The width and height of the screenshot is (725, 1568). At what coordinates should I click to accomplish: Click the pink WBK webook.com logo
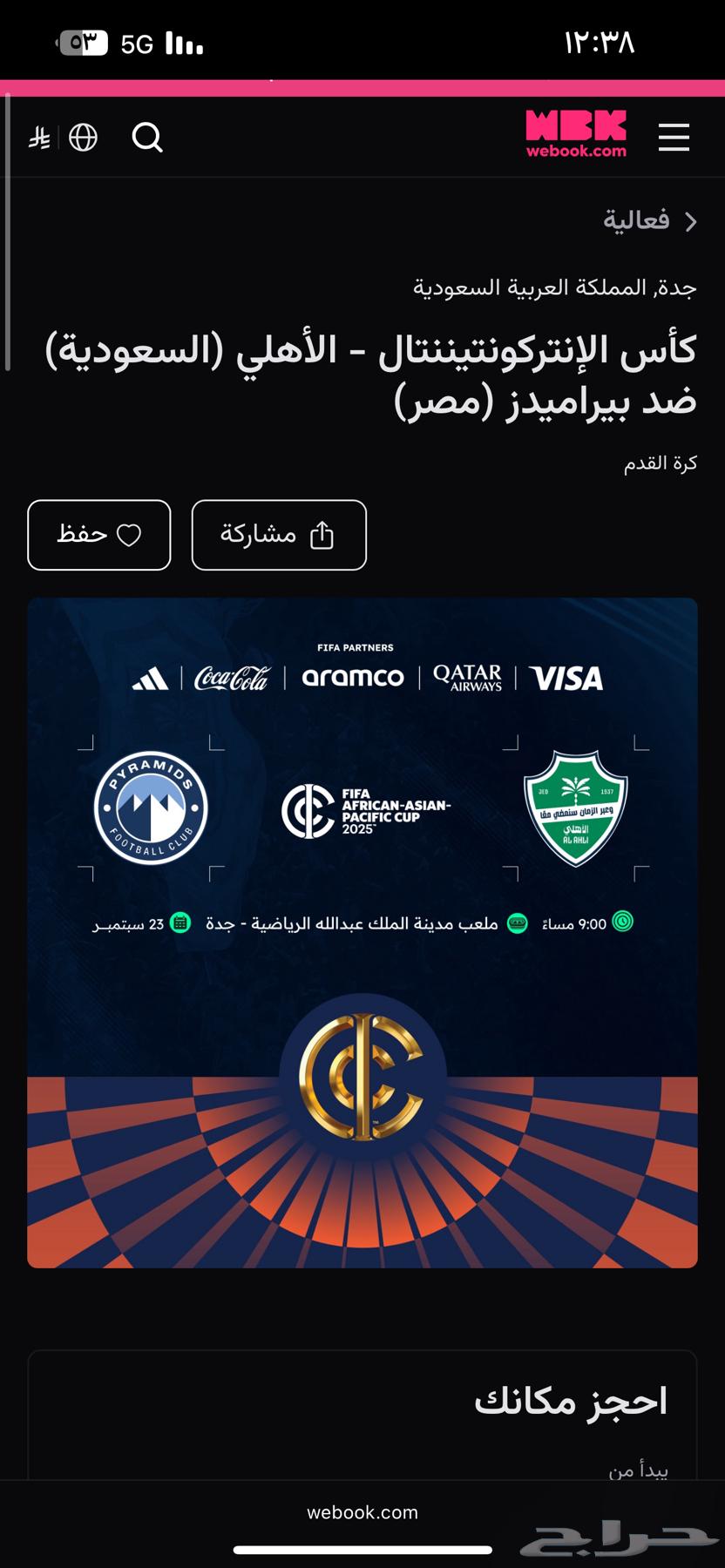tap(576, 137)
